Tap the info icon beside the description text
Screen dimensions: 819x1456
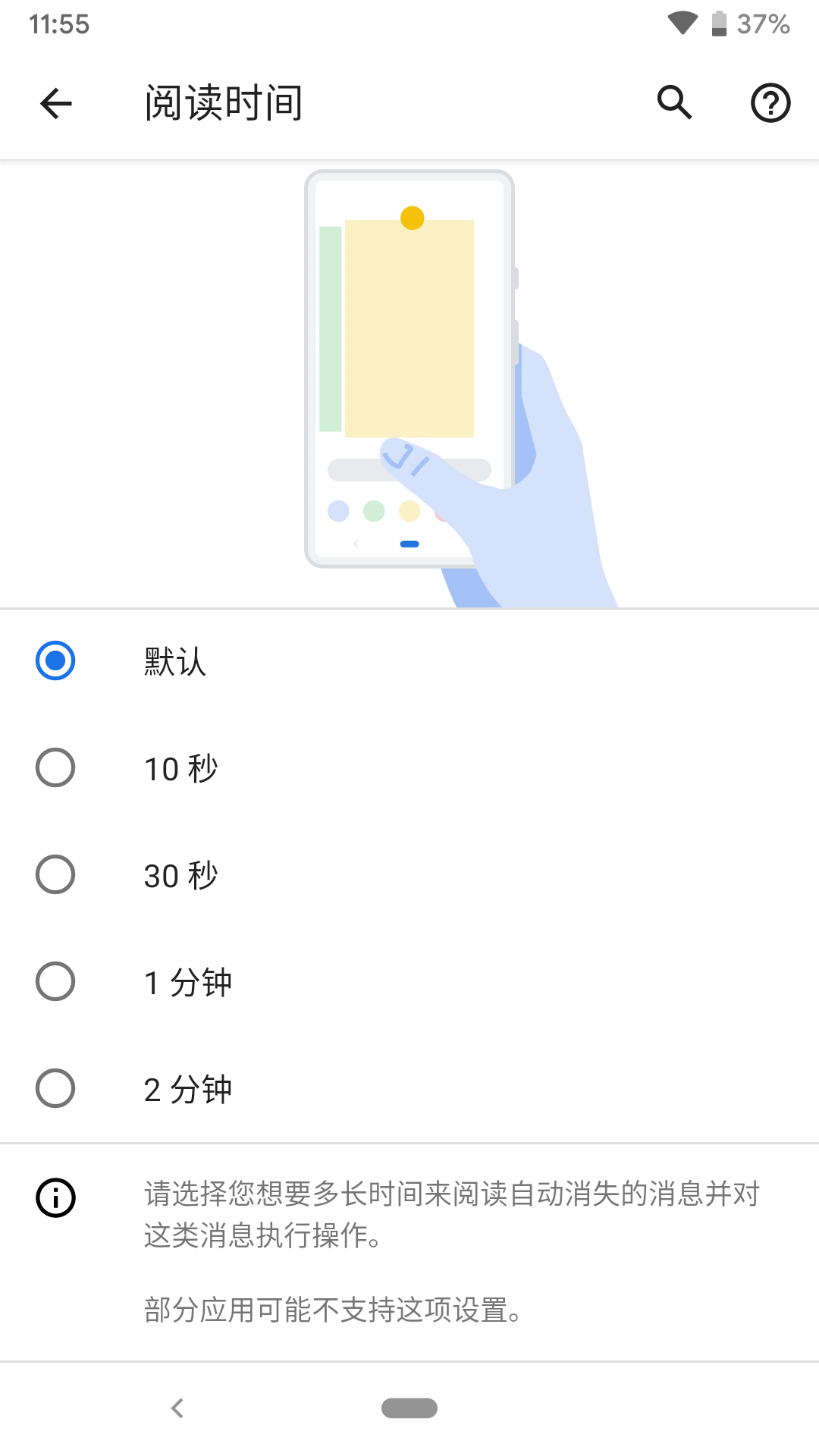[x=55, y=1197]
